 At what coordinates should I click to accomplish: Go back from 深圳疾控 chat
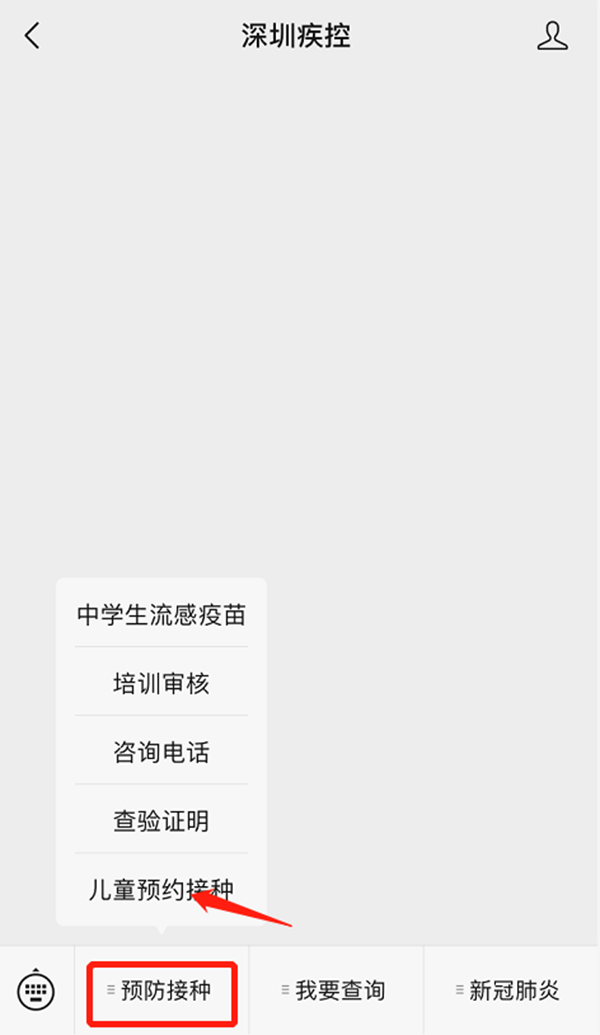pos(33,37)
